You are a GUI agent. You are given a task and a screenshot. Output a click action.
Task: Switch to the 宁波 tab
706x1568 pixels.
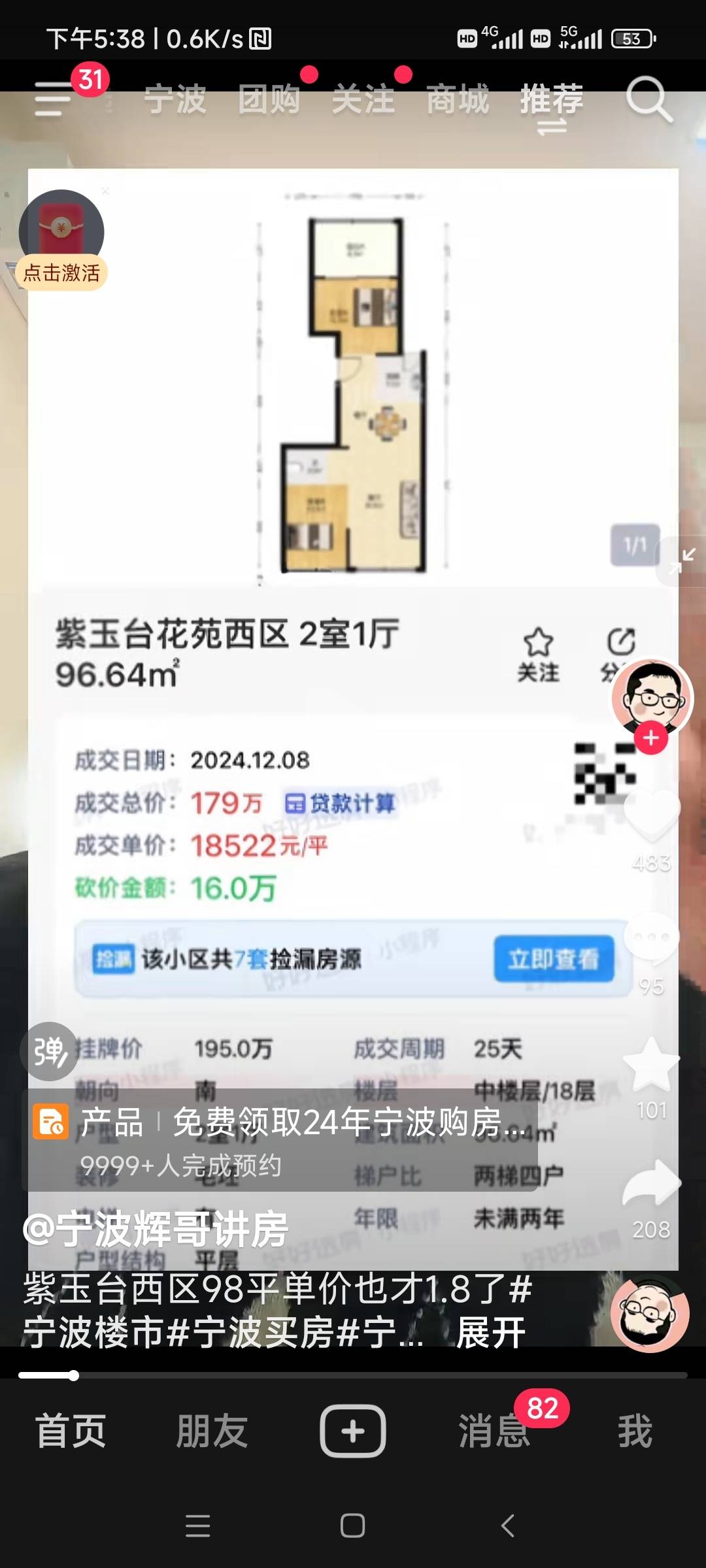(175, 99)
